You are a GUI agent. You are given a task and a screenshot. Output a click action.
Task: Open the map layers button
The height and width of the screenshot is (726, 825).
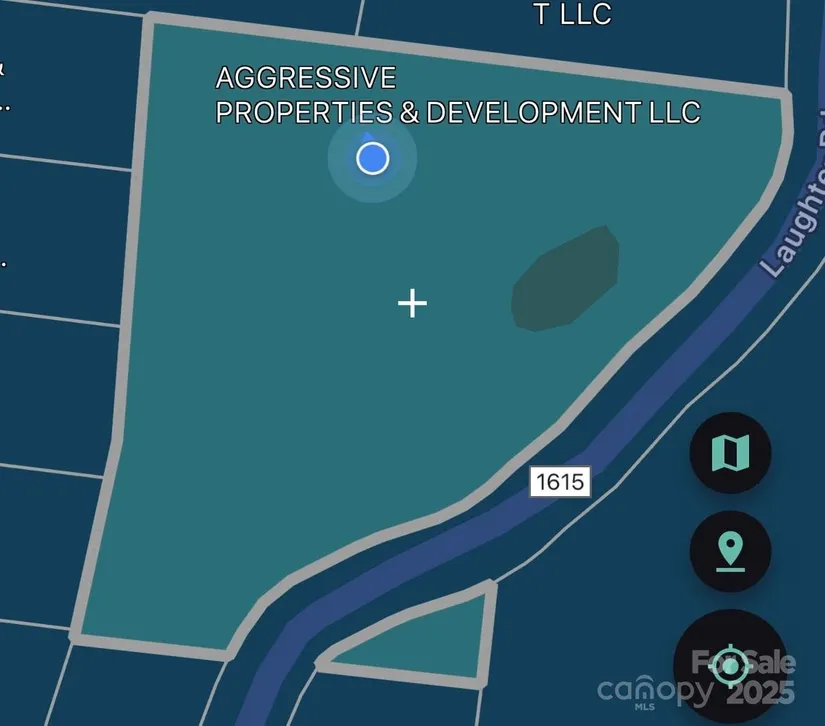[730, 453]
